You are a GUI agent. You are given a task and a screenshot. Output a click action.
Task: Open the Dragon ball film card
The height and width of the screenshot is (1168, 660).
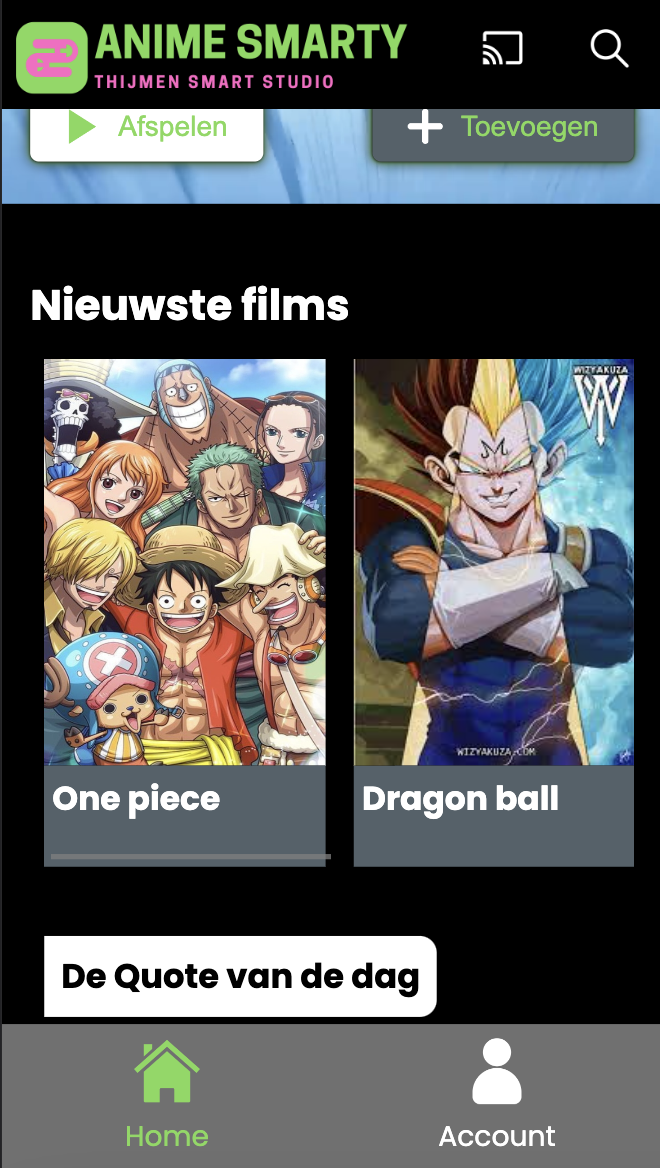(x=494, y=612)
